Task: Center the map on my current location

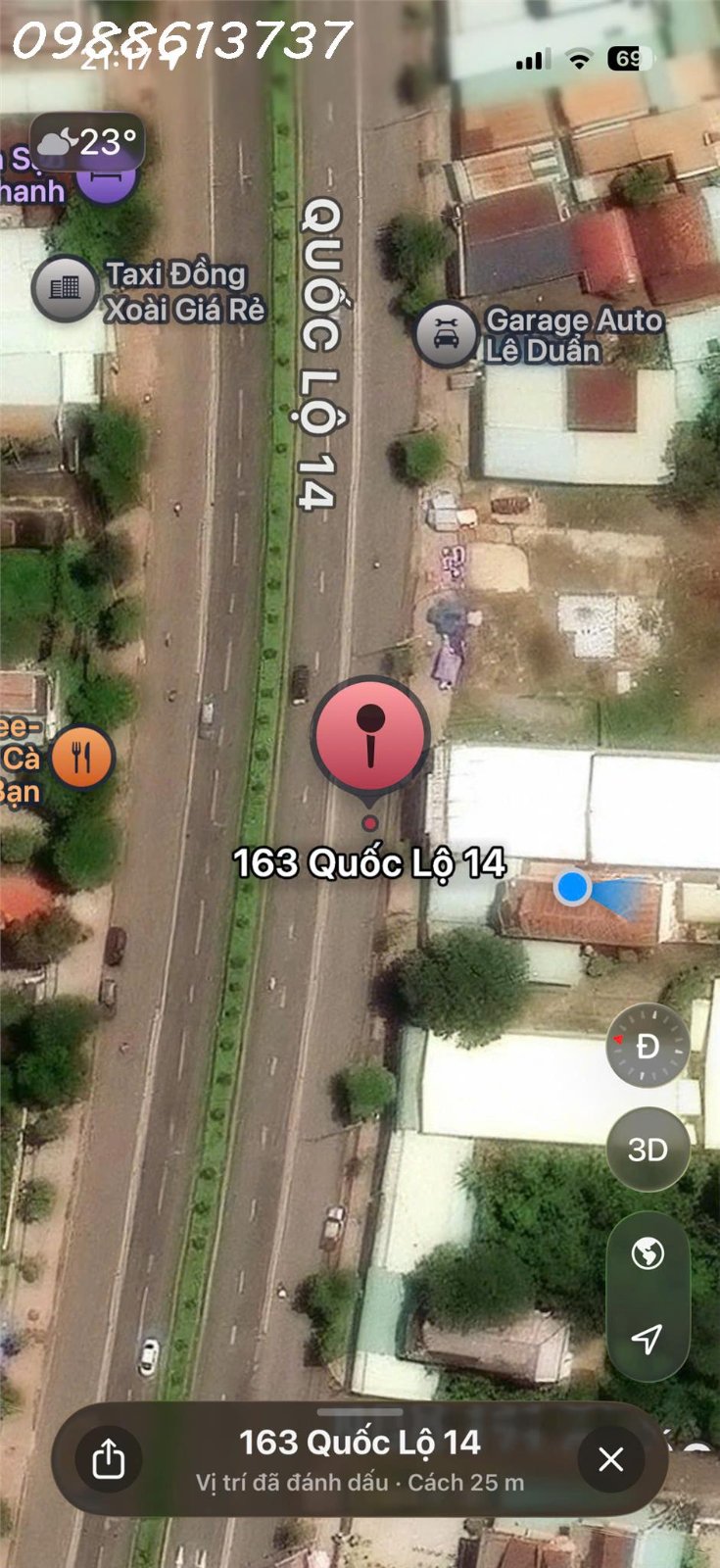Action: click(x=648, y=1338)
